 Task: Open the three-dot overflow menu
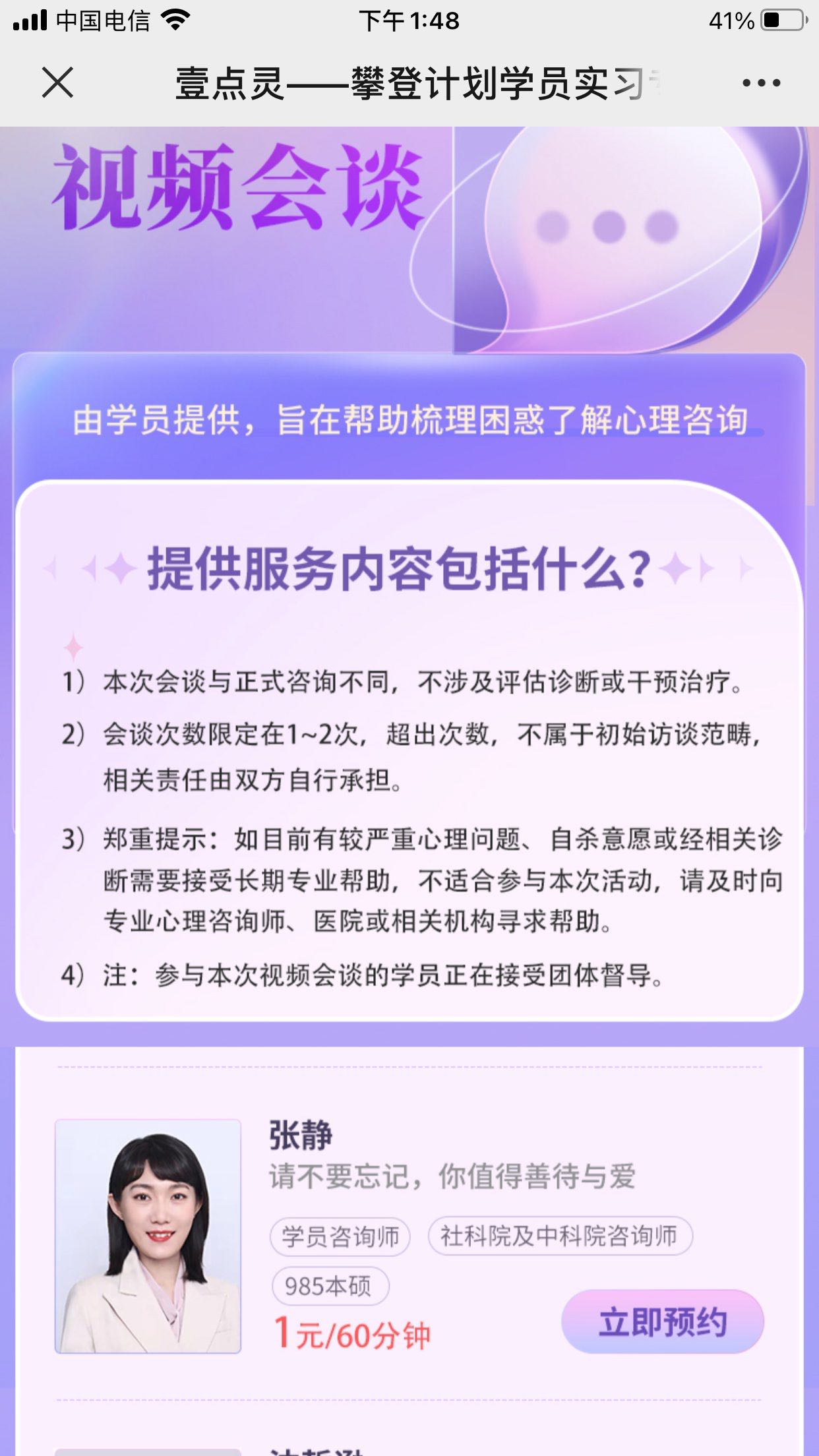coord(761,83)
